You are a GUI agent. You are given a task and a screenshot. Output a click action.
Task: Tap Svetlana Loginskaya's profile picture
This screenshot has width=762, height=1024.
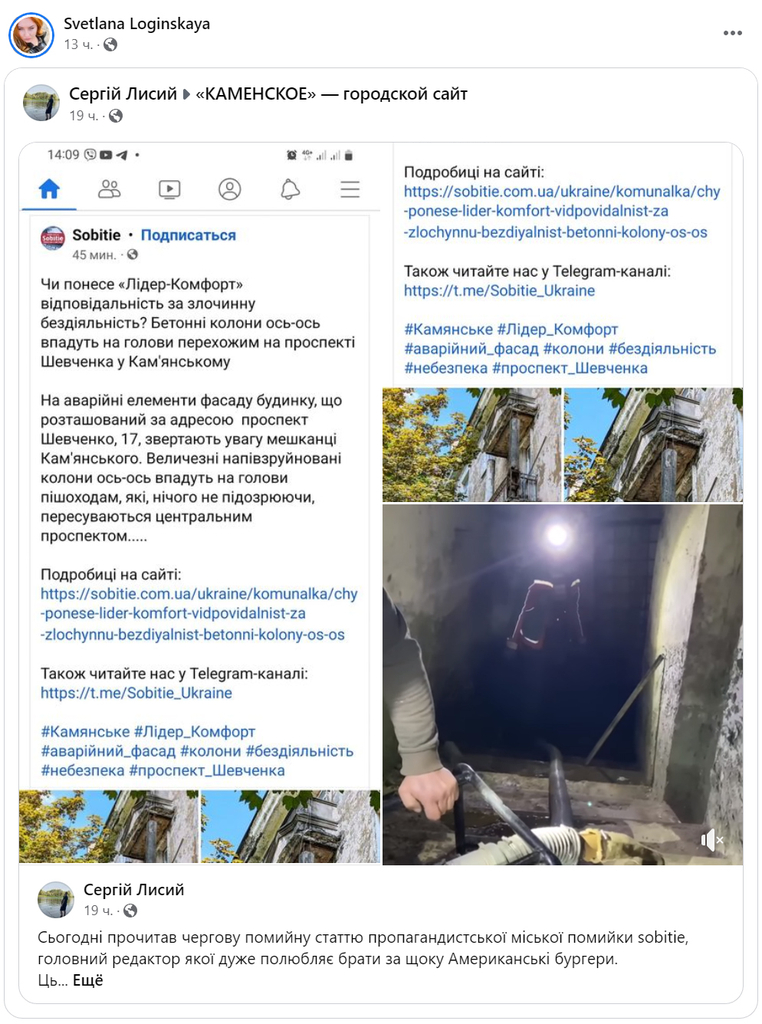(x=31, y=34)
